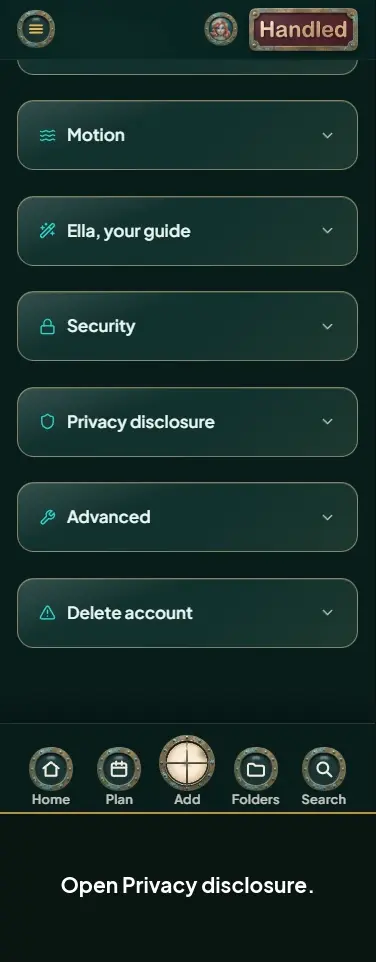376x962 pixels.
Task: Expand the Motion section
Action: coord(187,135)
